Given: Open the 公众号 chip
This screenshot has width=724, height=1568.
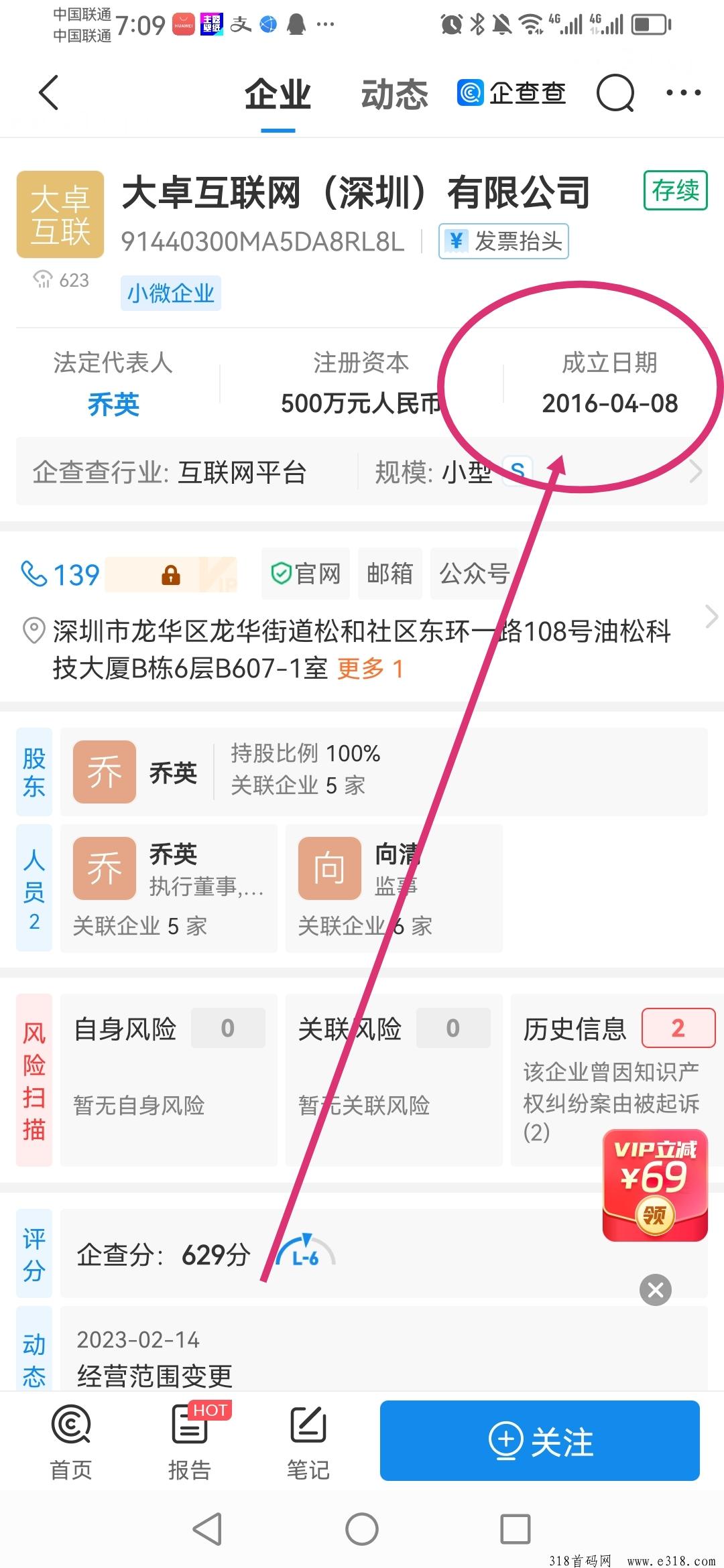Looking at the screenshot, I should tap(474, 574).
